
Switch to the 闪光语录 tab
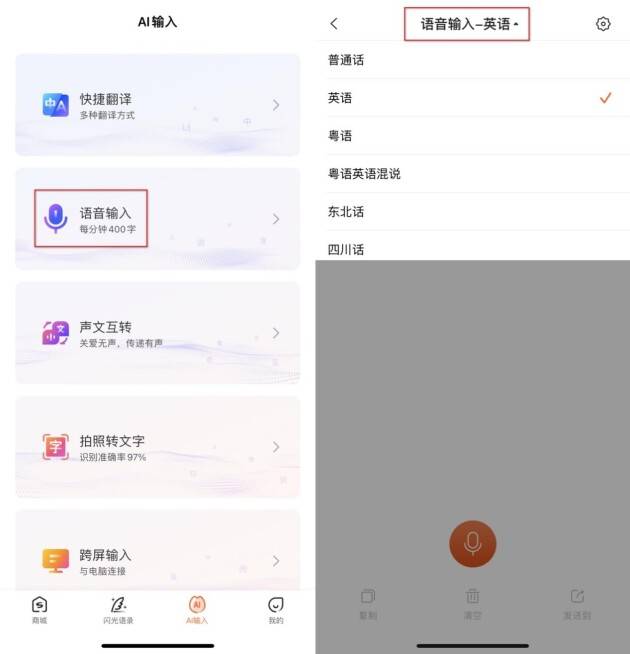point(118,610)
